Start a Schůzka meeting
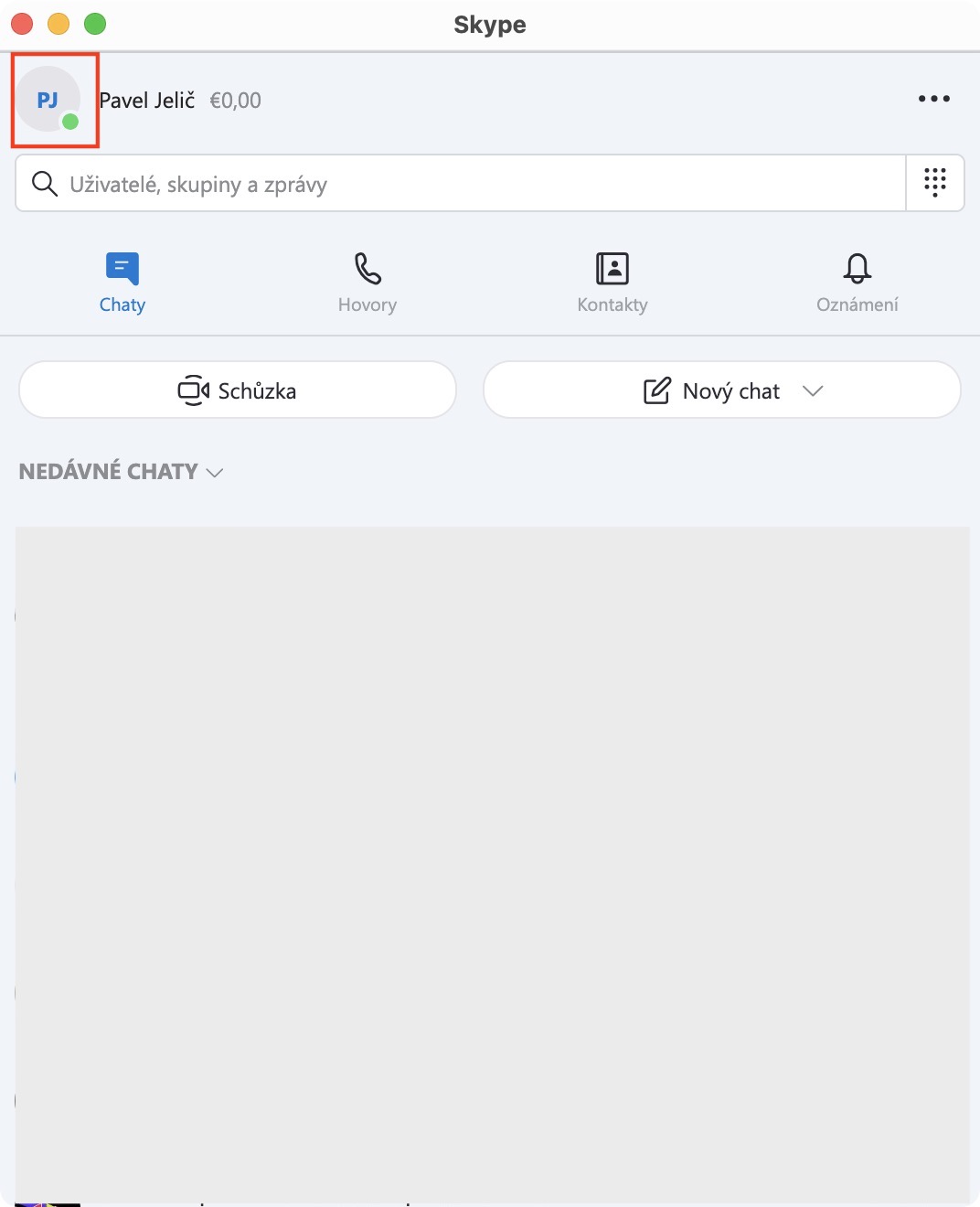Image resolution: width=980 pixels, height=1207 pixels. (238, 390)
